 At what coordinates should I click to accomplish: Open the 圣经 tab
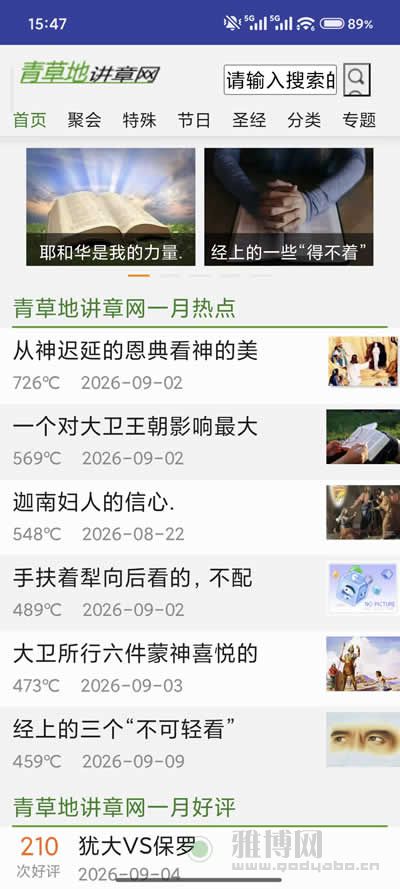pyautogui.click(x=249, y=120)
